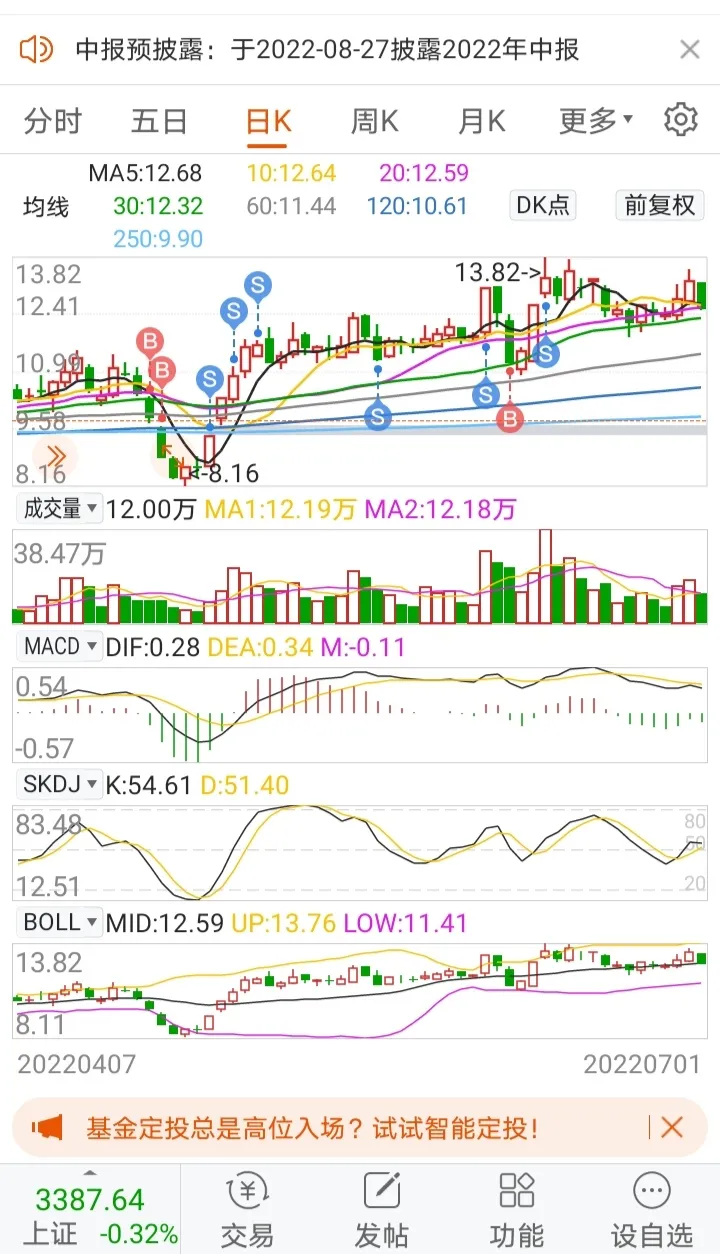Image resolution: width=720 pixels, height=1254 pixels.
Task: View the 上证 index quote
Action: click(90, 1213)
